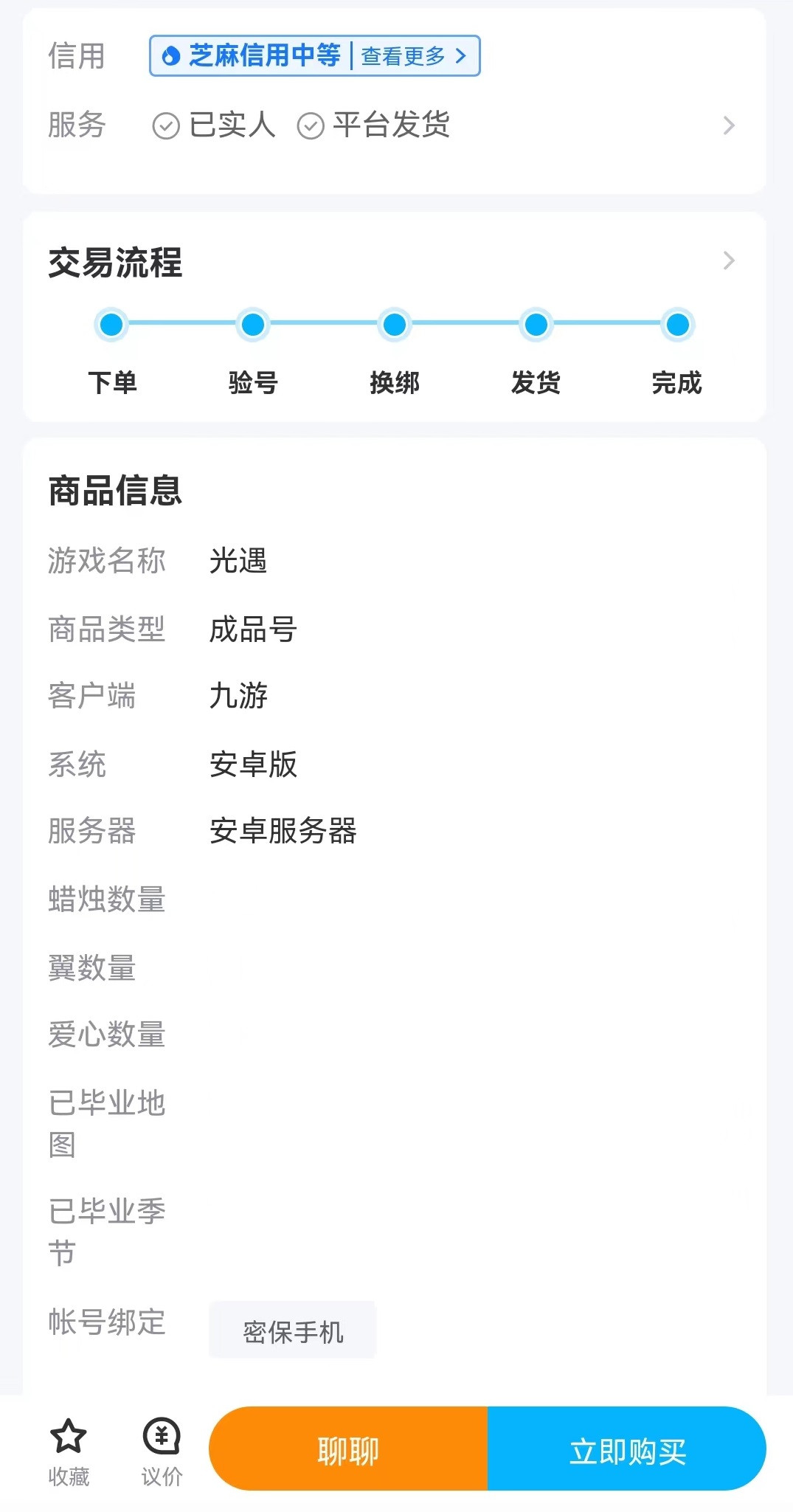793x1512 pixels.
Task: Add this item to 收藏
Action: coord(69,1451)
